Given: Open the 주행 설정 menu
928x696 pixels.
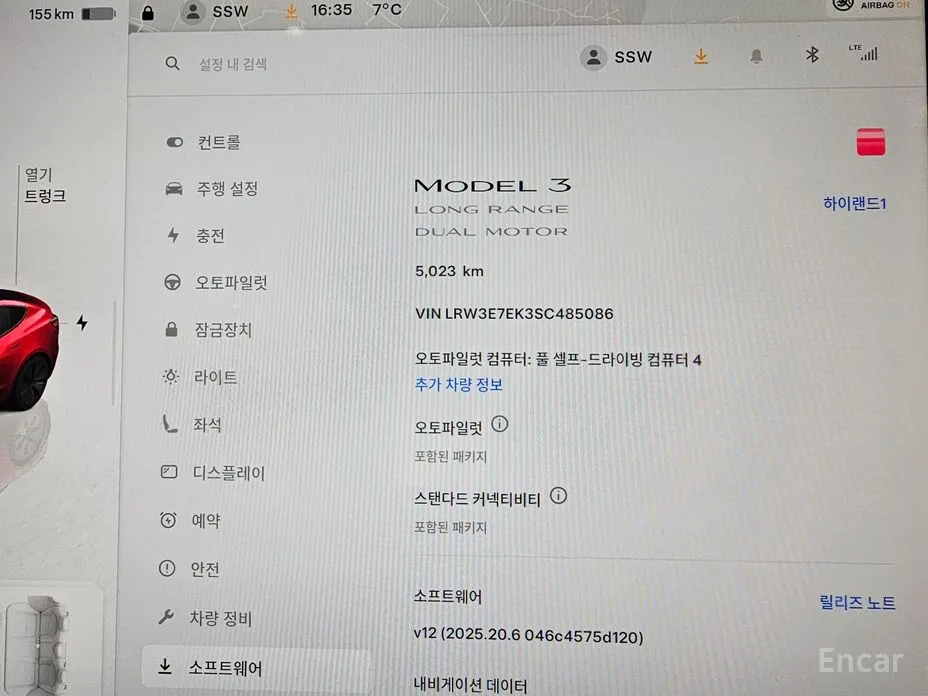Looking at the screenshot, I should point(226,189).
